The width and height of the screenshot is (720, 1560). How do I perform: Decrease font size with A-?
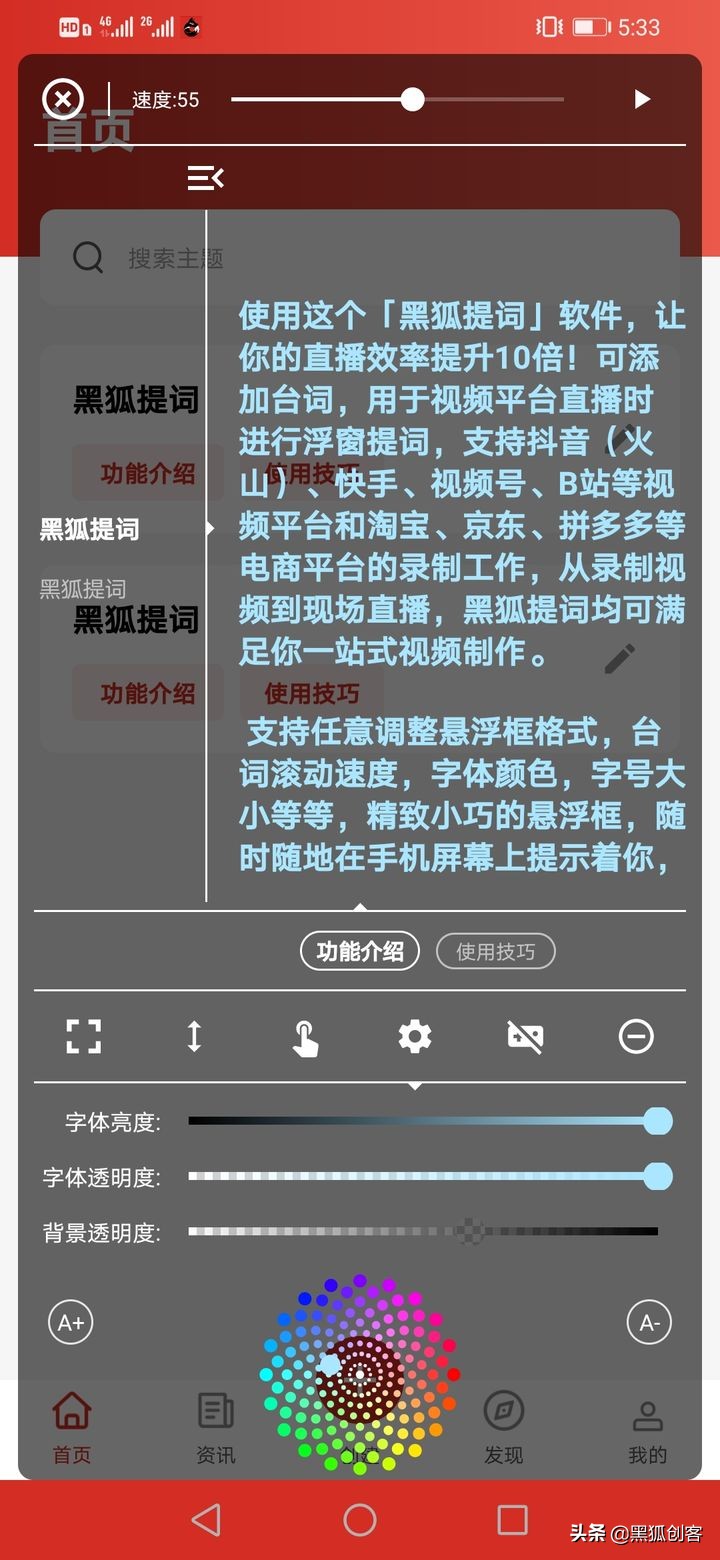pos(649,1323)
